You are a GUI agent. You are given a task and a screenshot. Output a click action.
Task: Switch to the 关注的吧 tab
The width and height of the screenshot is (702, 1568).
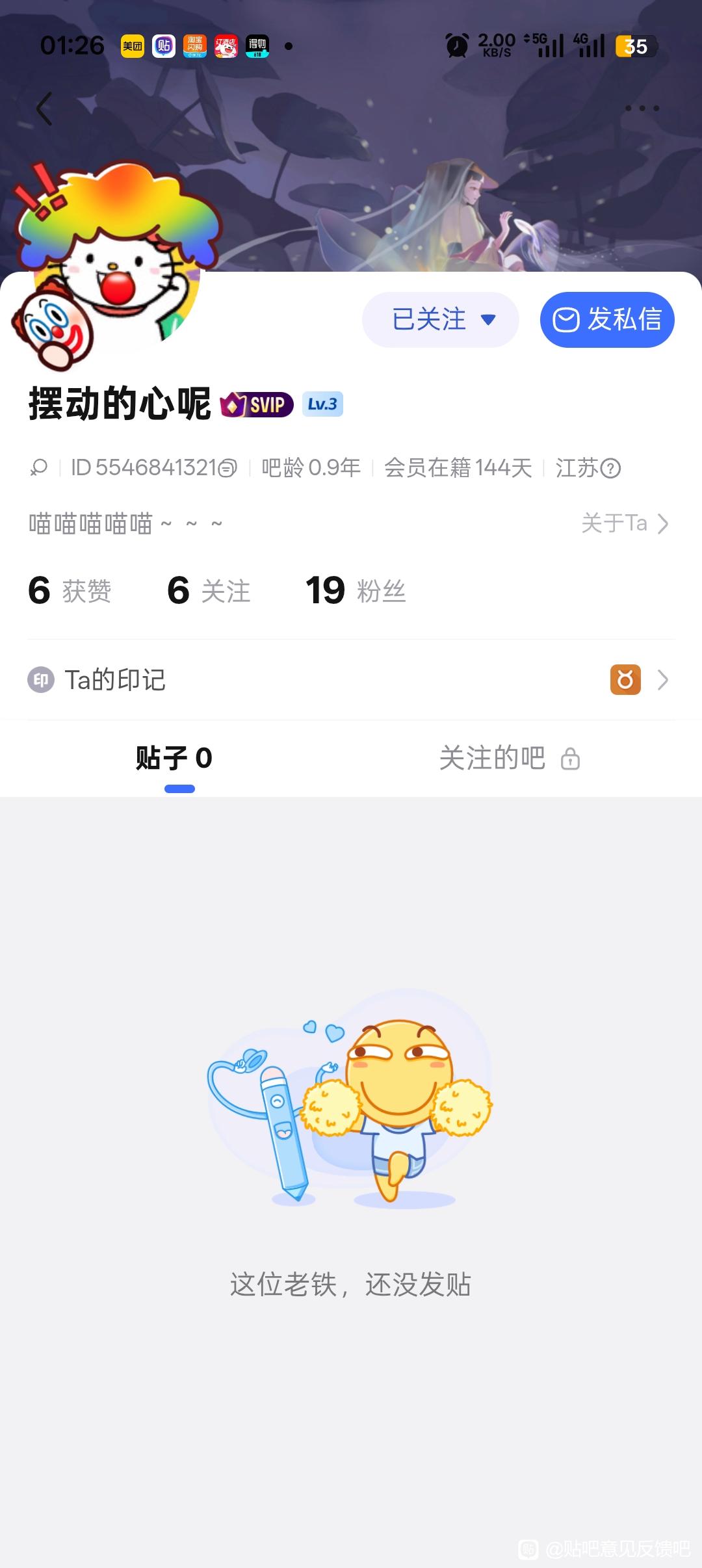click(x=510, y=758)
